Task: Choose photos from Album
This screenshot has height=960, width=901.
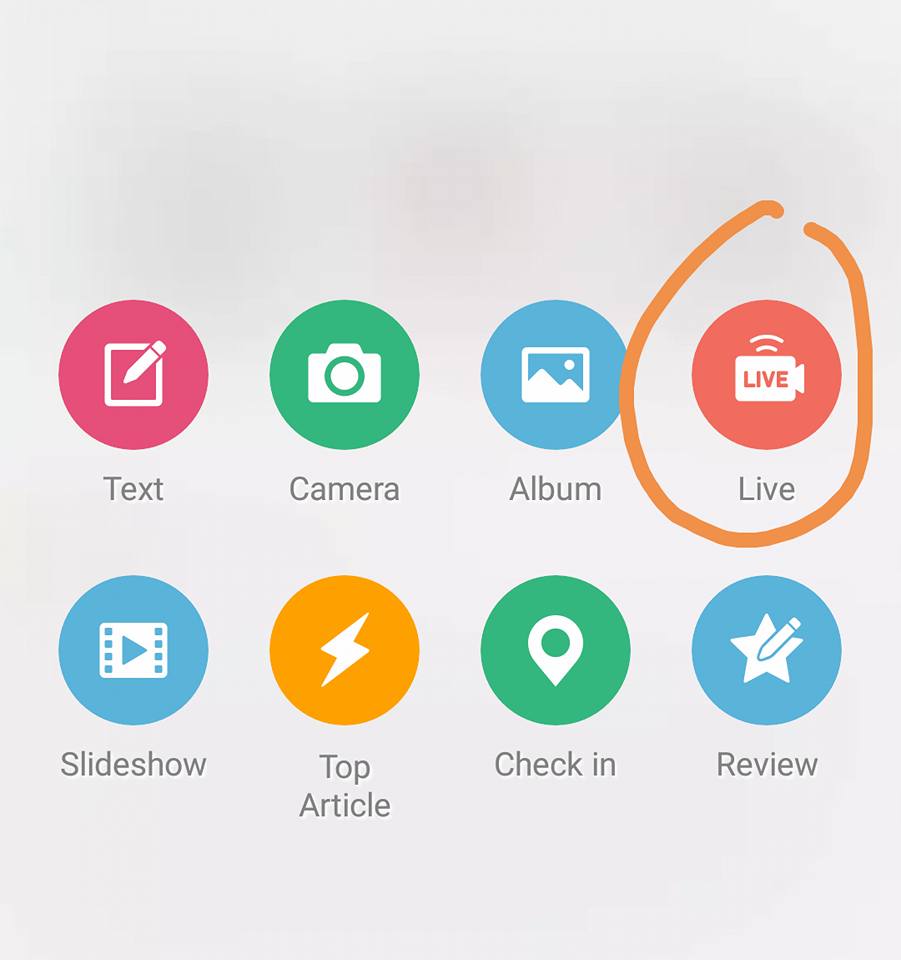Action: point(555,375)
